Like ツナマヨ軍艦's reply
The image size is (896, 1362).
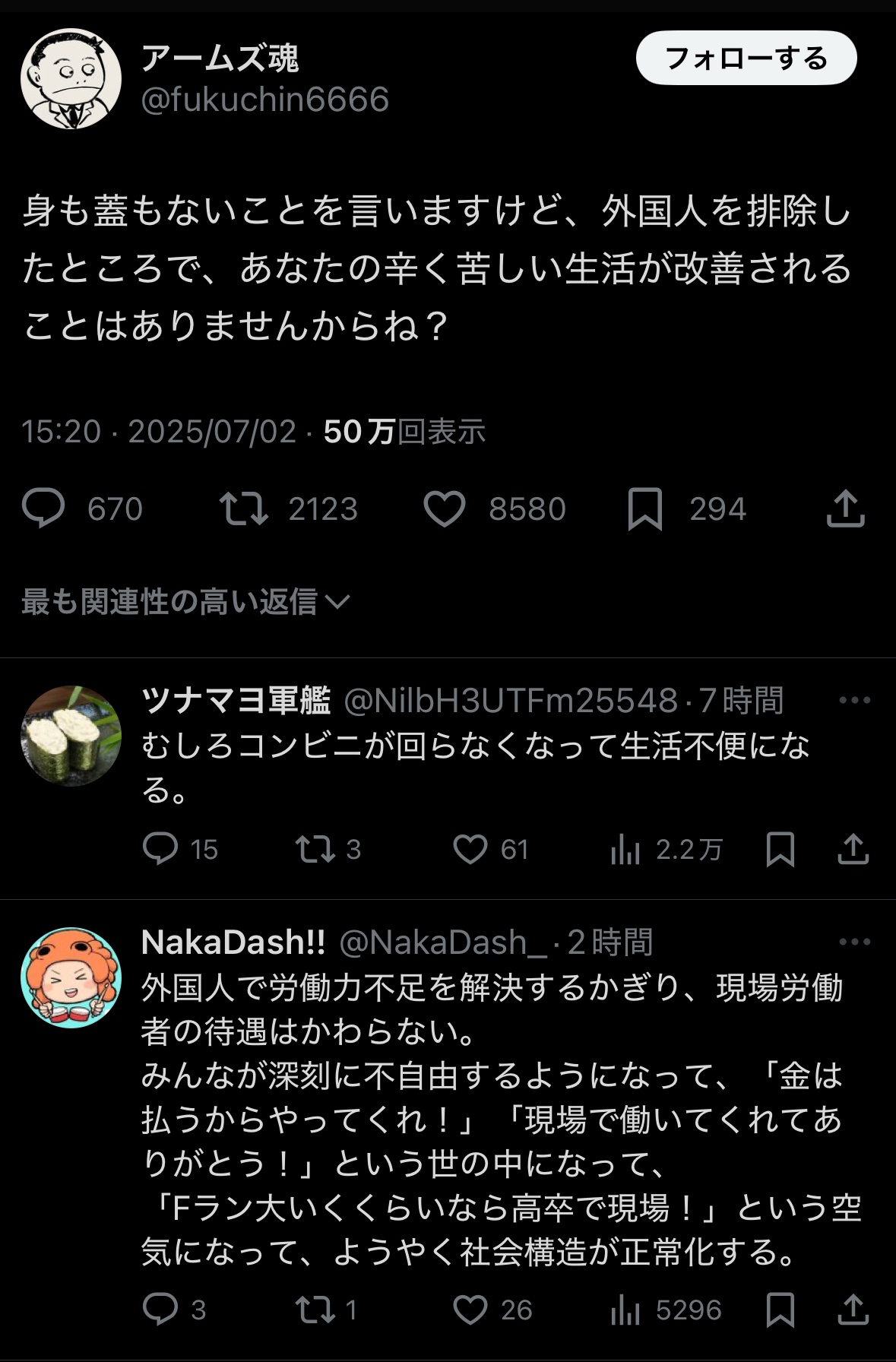[470, 849]
